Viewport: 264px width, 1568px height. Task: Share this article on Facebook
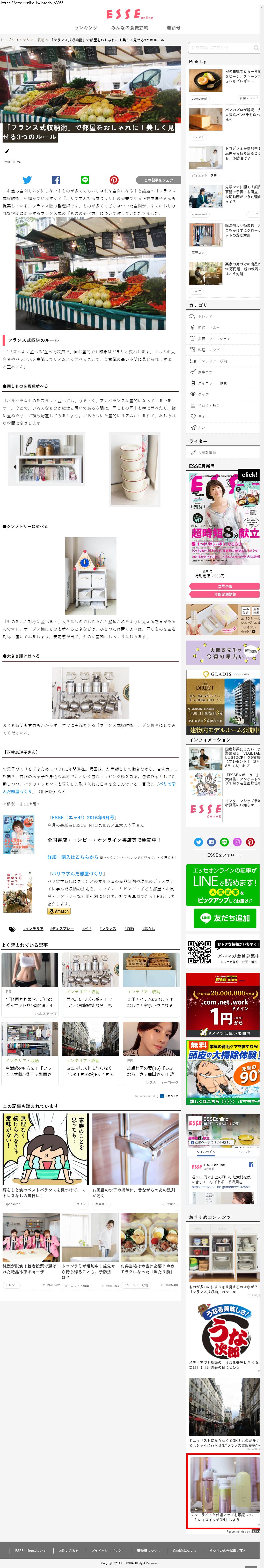[x=56, y=180]
